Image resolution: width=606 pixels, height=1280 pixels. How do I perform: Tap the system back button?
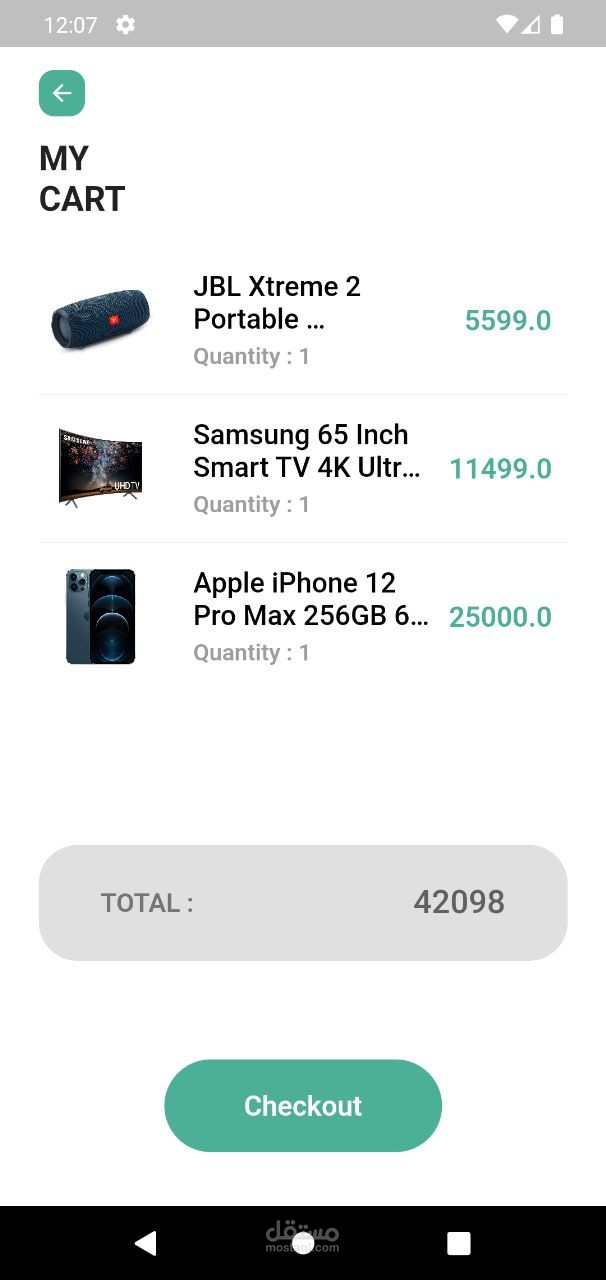[x=146, y=1243]
